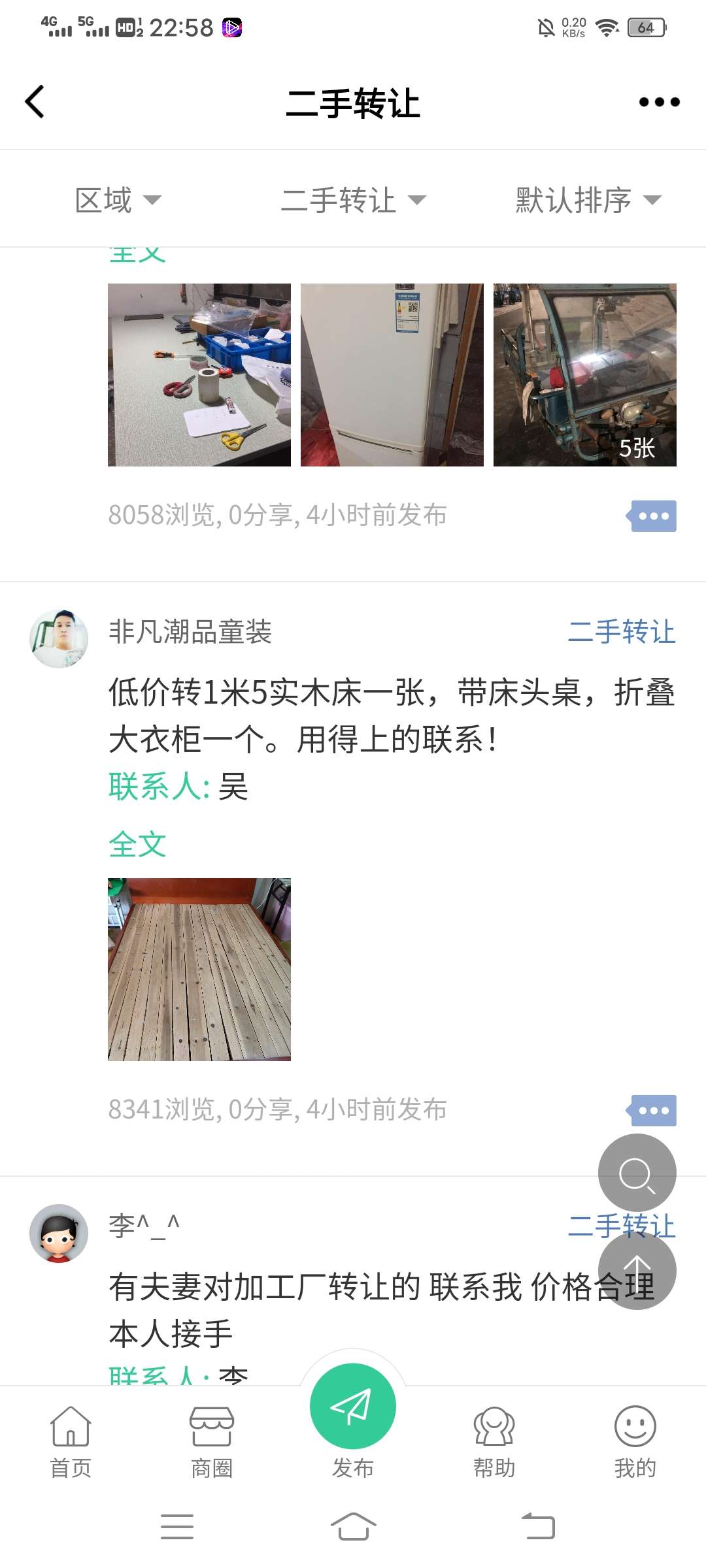View the wooden bed frame photo

coord(199,969)
